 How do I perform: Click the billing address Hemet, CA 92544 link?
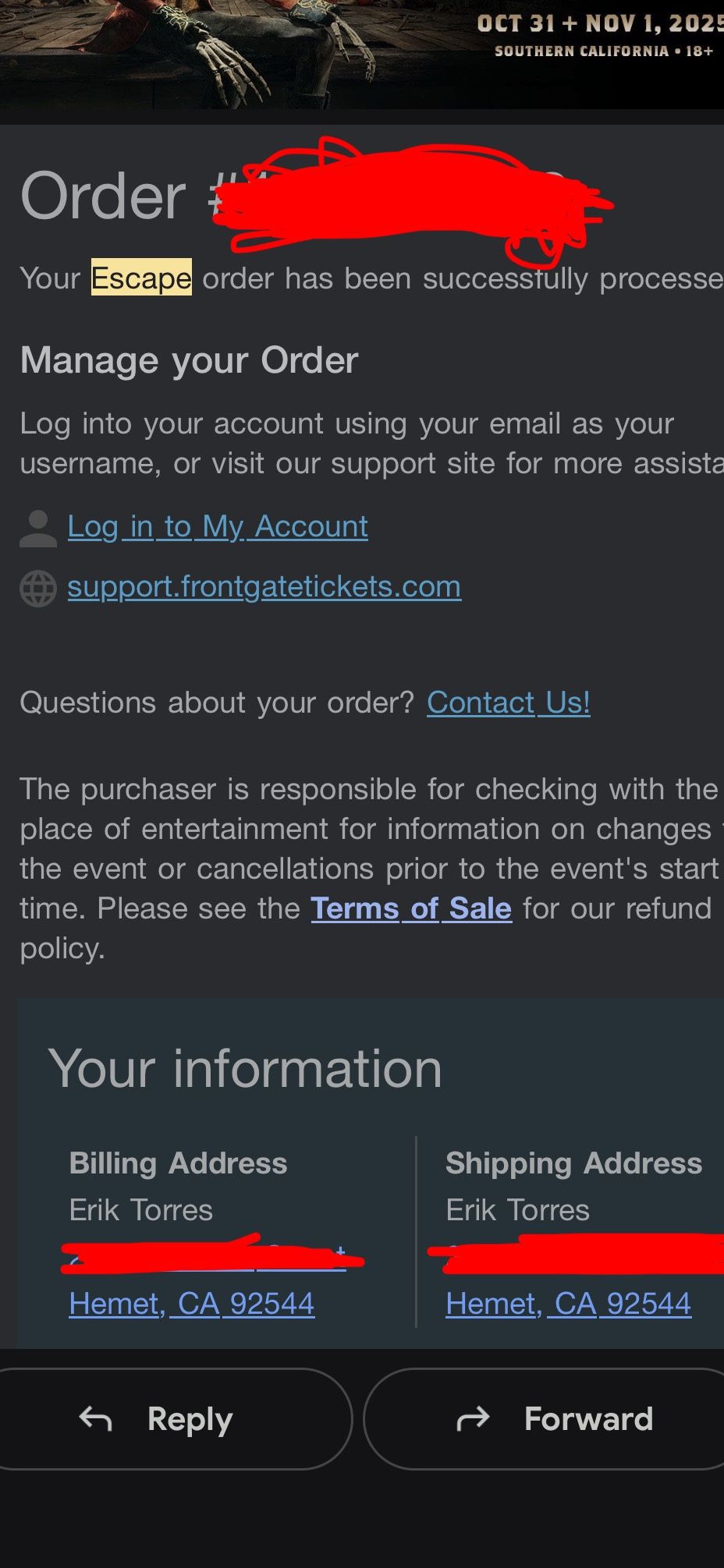(191, 1303)
